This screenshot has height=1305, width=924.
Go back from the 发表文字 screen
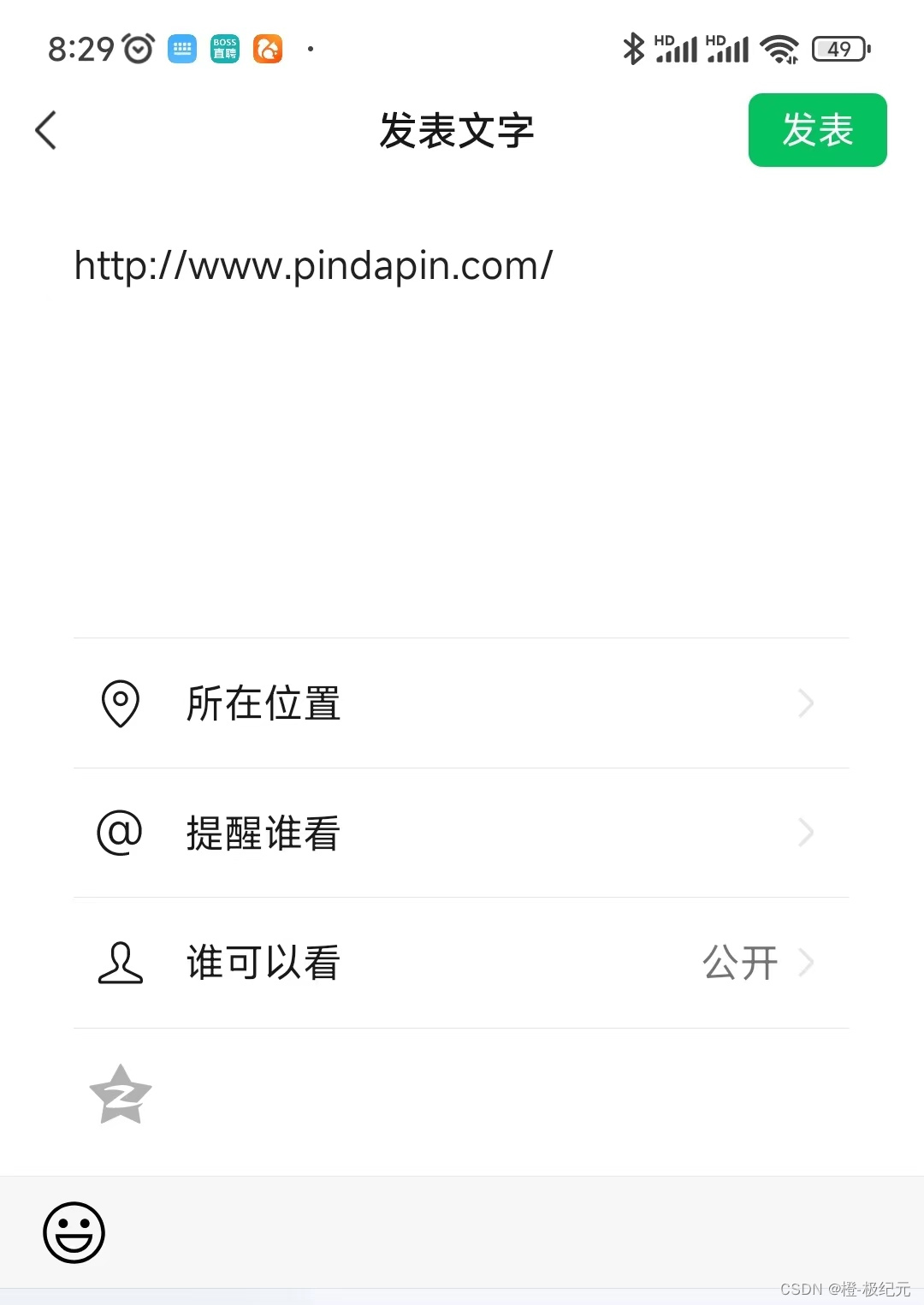[x=46, y=130]
